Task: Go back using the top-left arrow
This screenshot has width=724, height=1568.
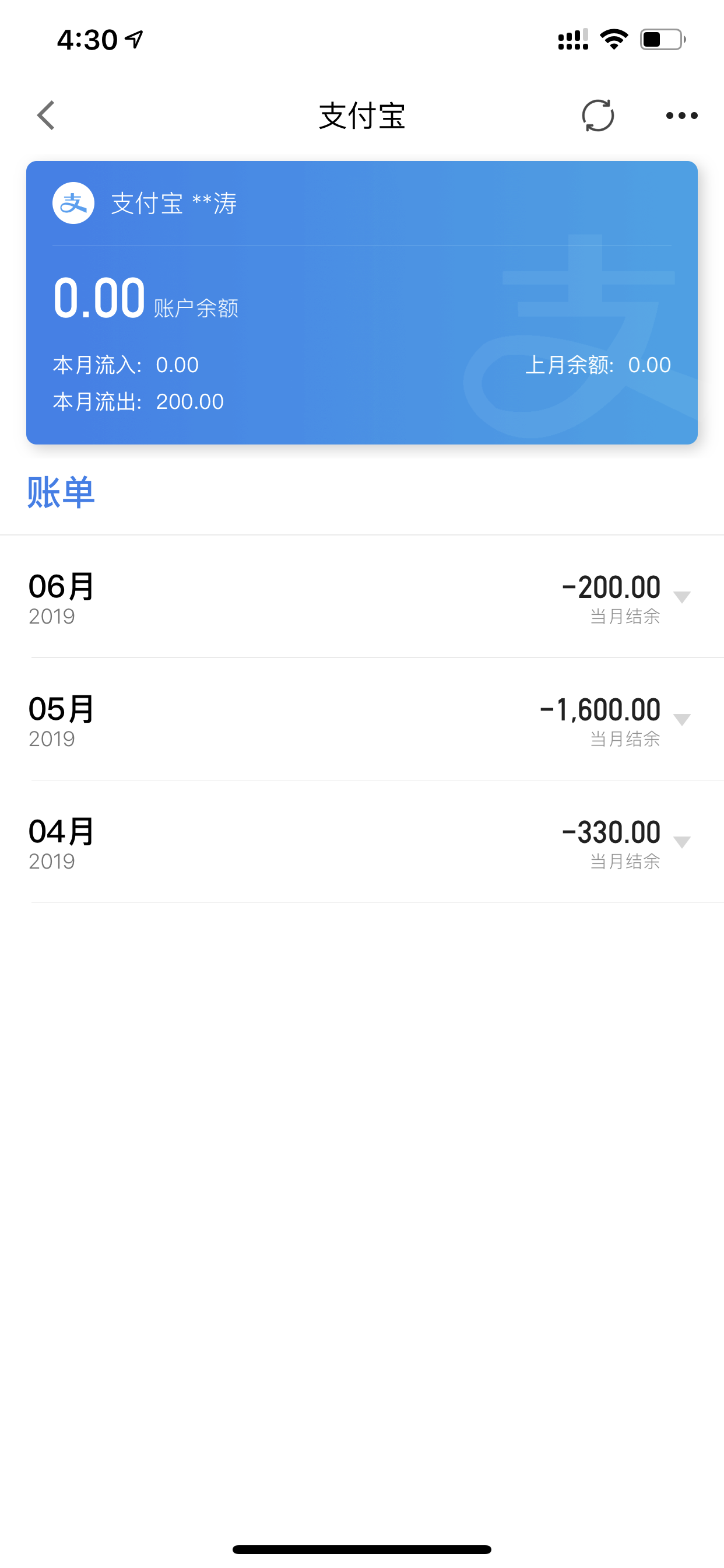Action: click(x=46, y=116)
